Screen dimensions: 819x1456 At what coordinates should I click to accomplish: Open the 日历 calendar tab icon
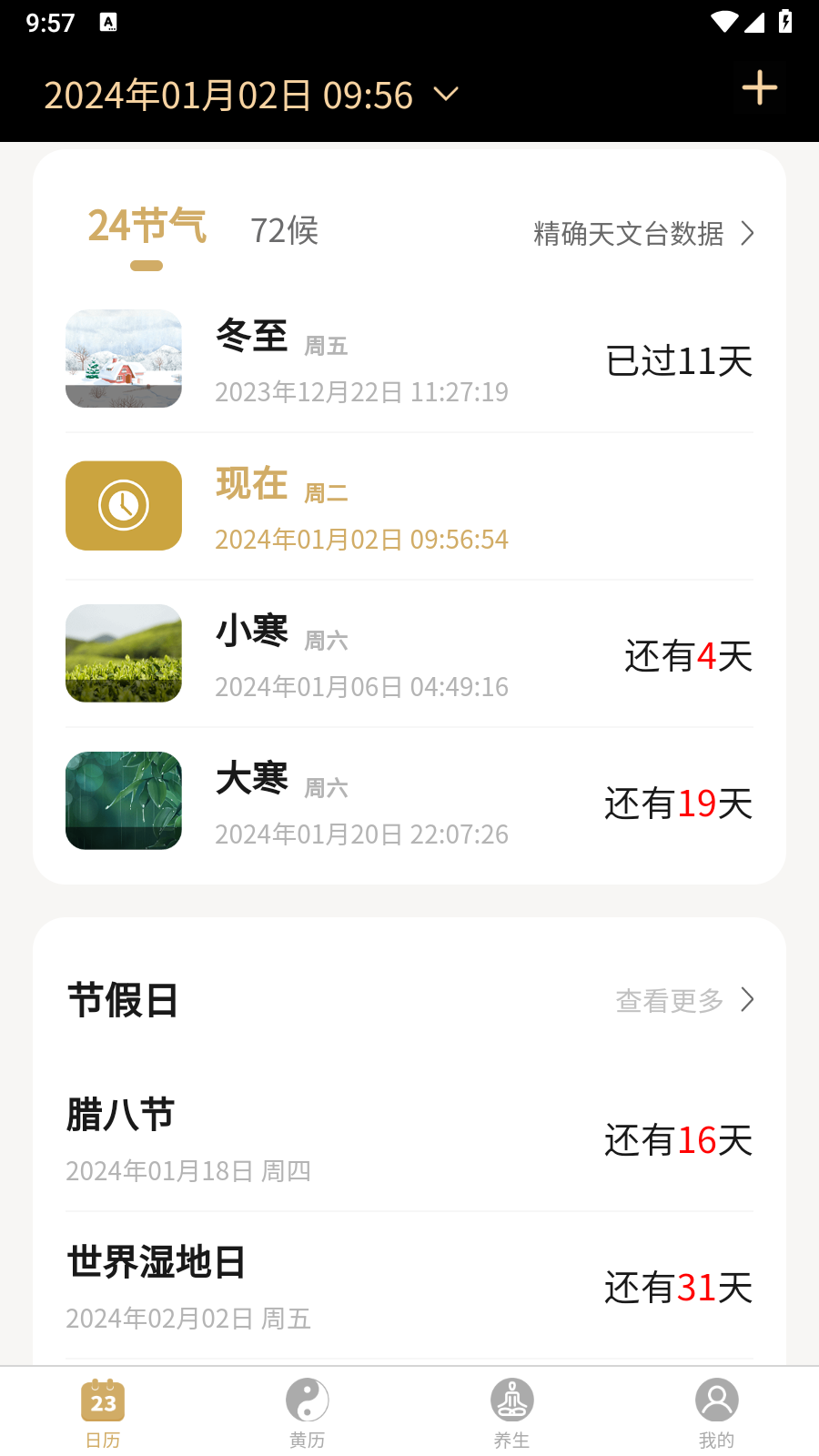click(x=102, y=1403)
